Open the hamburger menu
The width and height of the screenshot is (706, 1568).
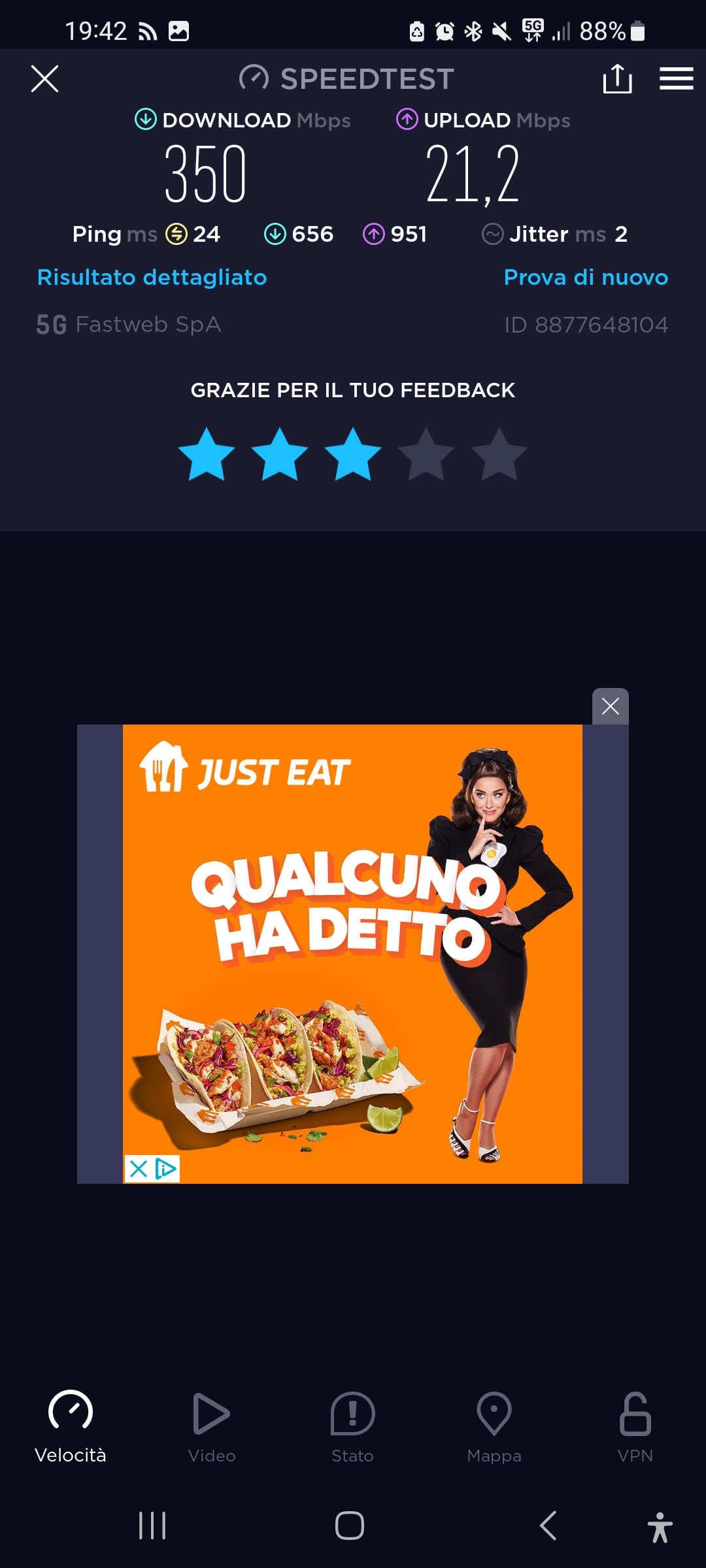pos(676,79)
